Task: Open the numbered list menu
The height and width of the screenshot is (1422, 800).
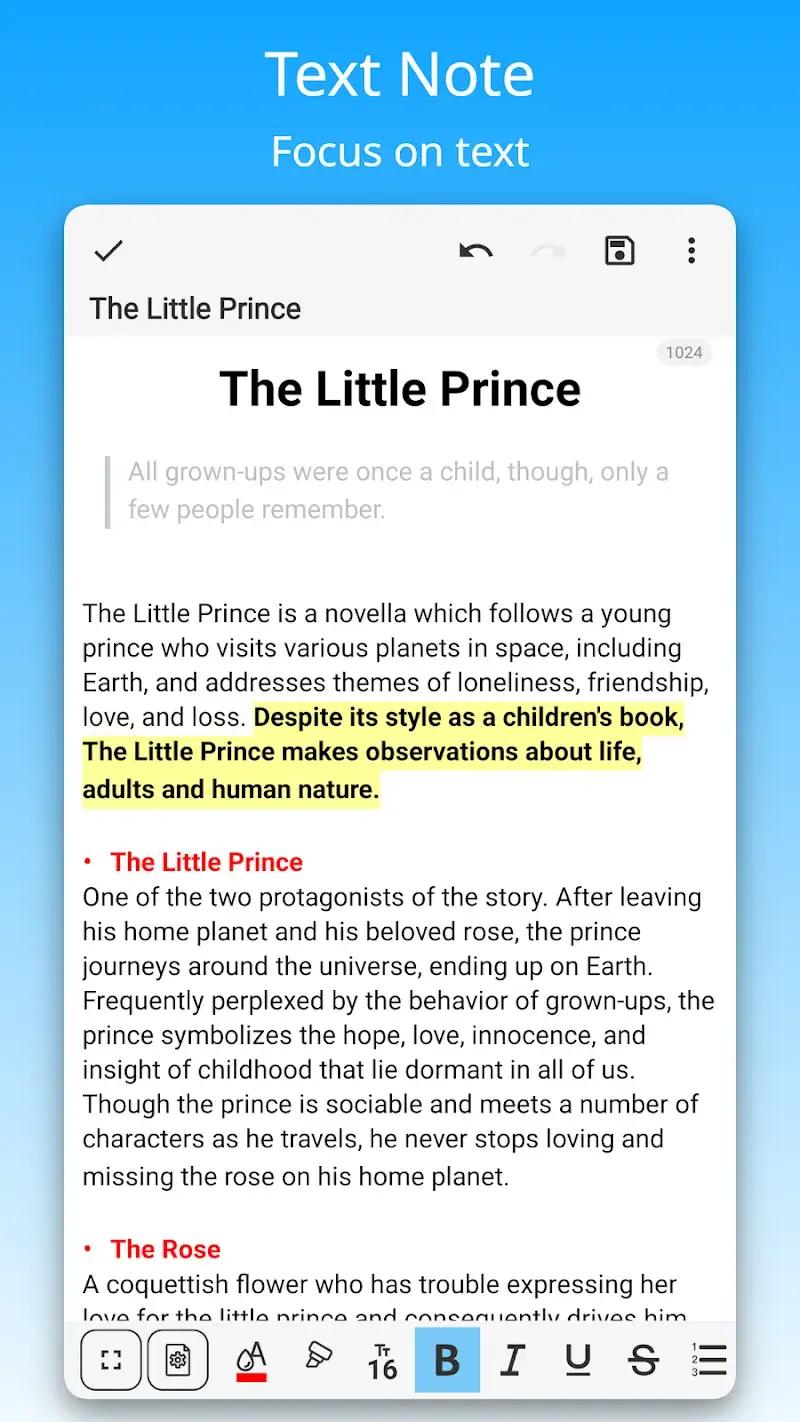Action: tap(710, 1358)
